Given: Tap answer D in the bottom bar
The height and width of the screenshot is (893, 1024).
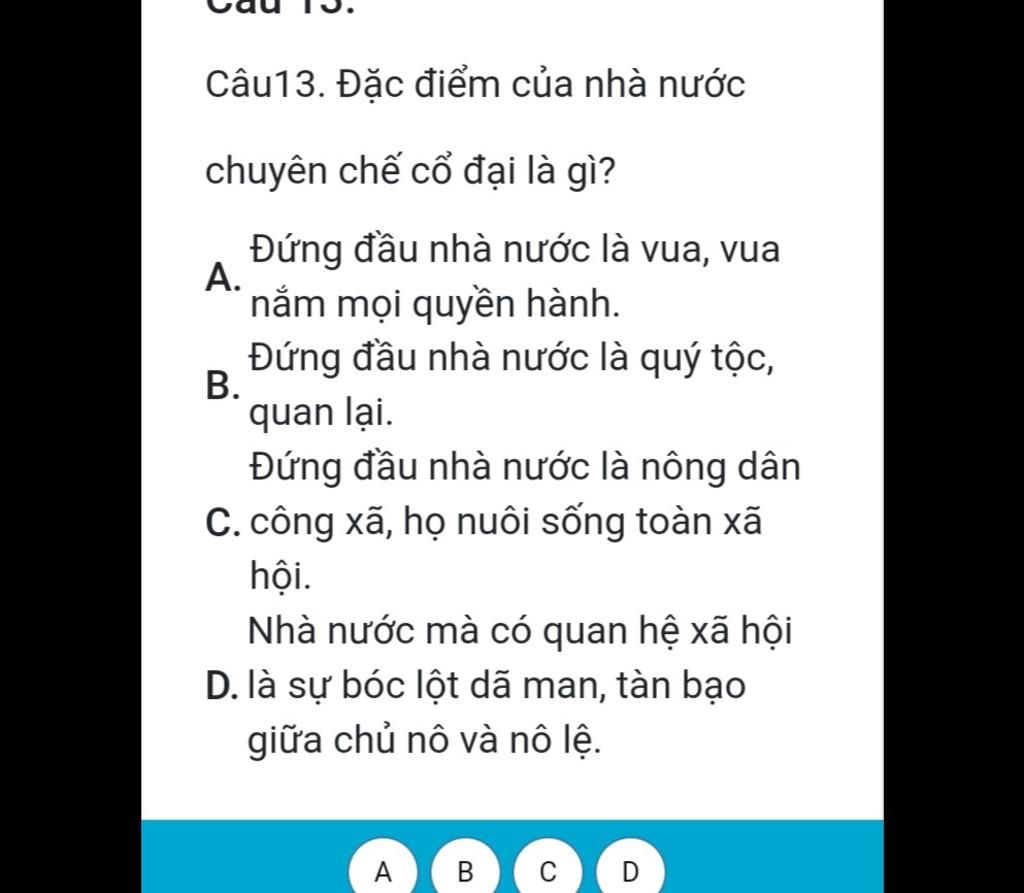Looking at the screenshot, I should (628, 868).
